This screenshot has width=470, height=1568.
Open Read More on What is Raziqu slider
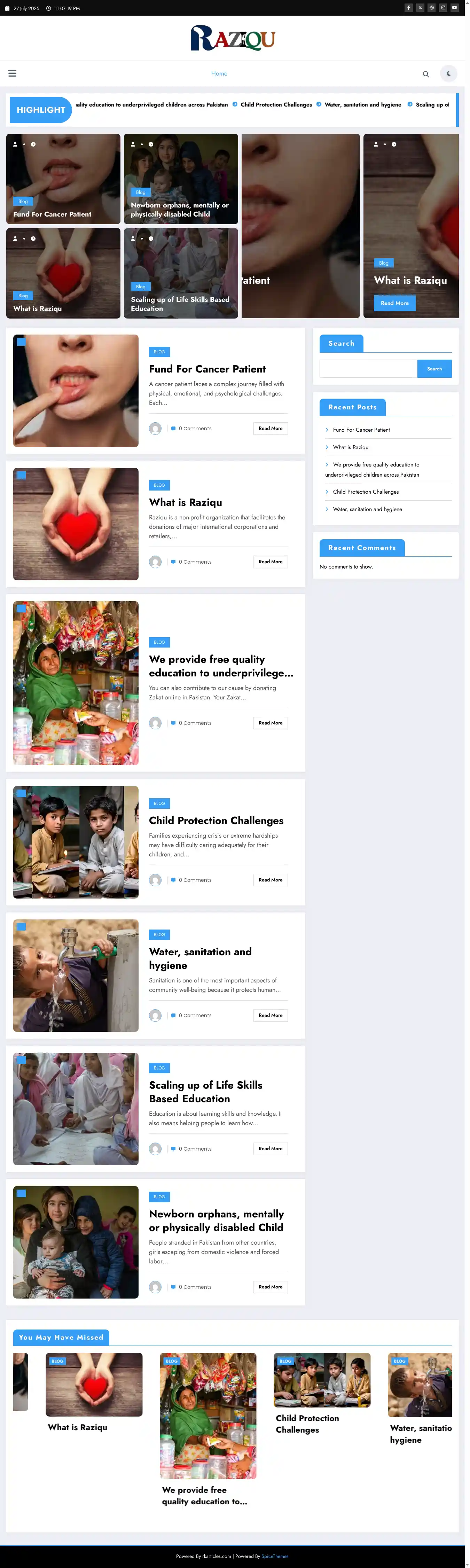click(x=394, y=303)
